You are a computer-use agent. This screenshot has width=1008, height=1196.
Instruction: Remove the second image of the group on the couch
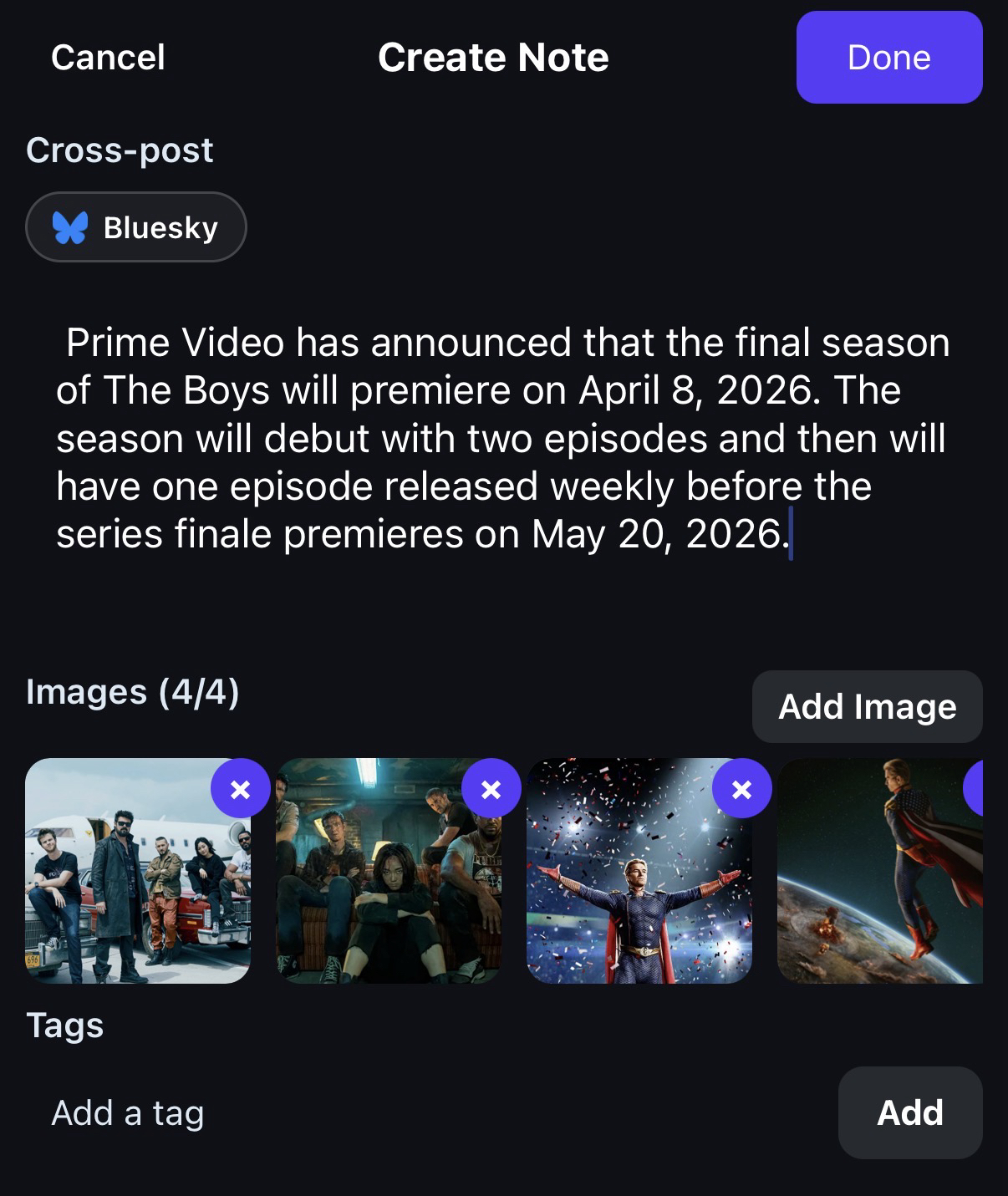click(x=491, y=788)
